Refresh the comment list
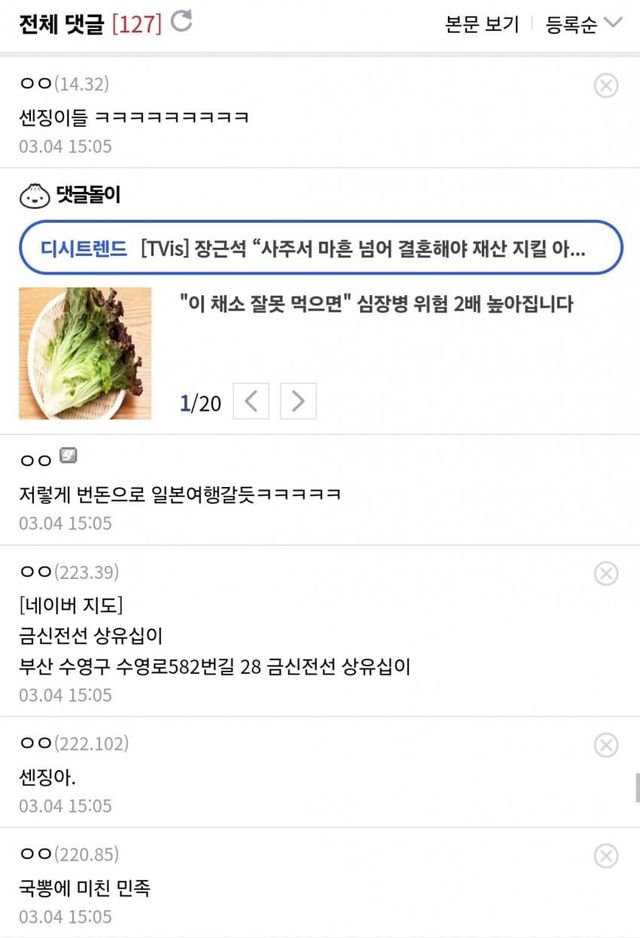Screen dimensions: 640x938 (182, 22)
